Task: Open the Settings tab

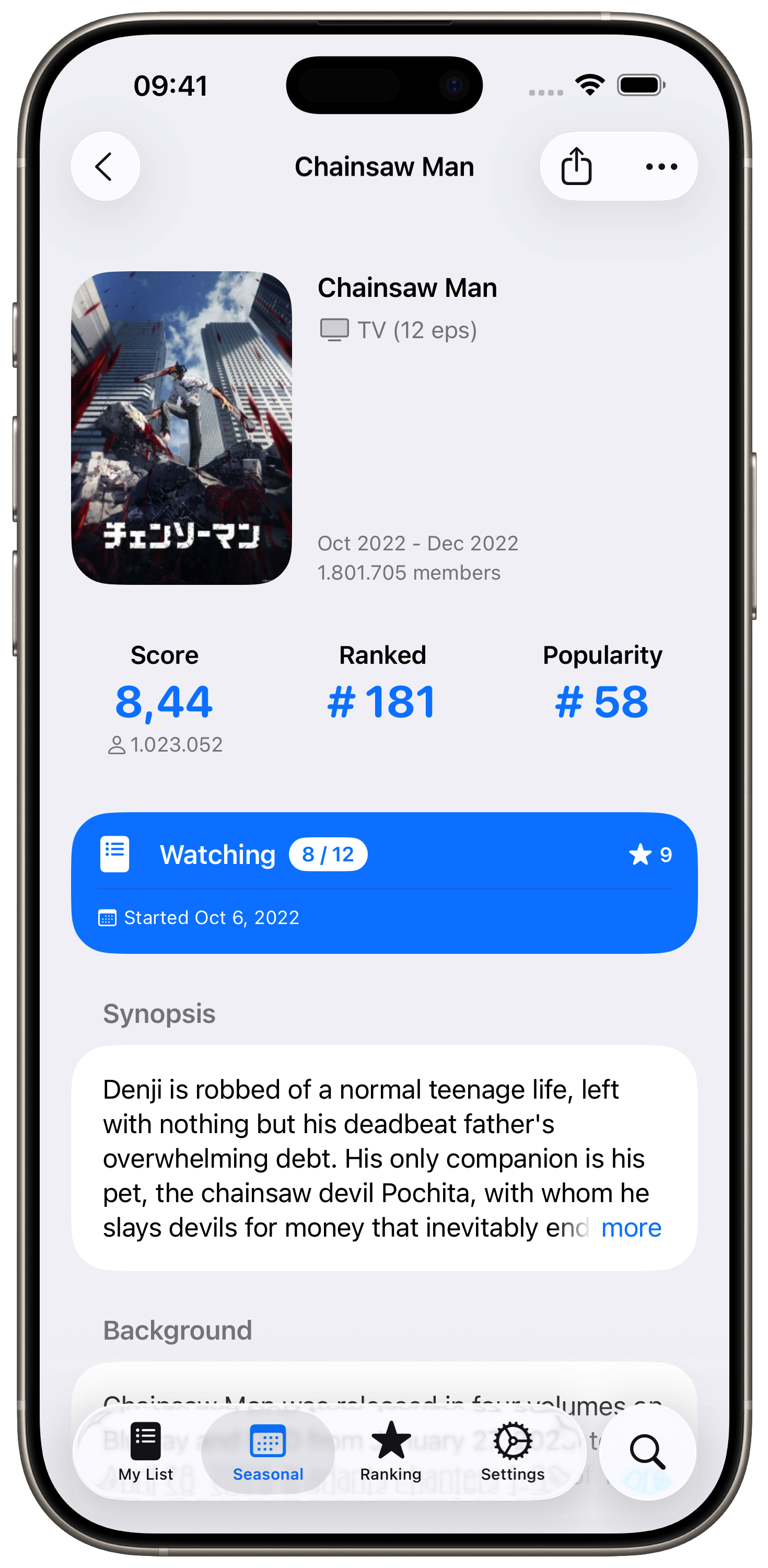Action: tap(513, 1452)
